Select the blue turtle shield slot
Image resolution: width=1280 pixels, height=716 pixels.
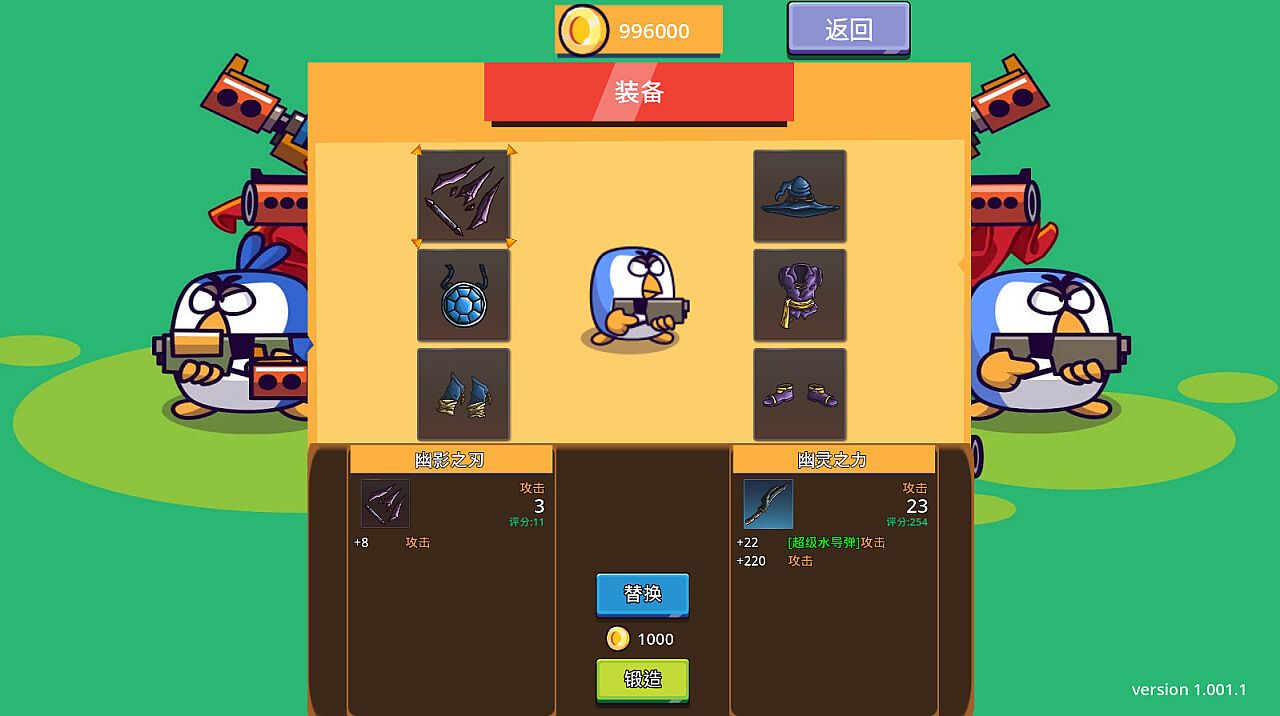click(x=463, y=295)
